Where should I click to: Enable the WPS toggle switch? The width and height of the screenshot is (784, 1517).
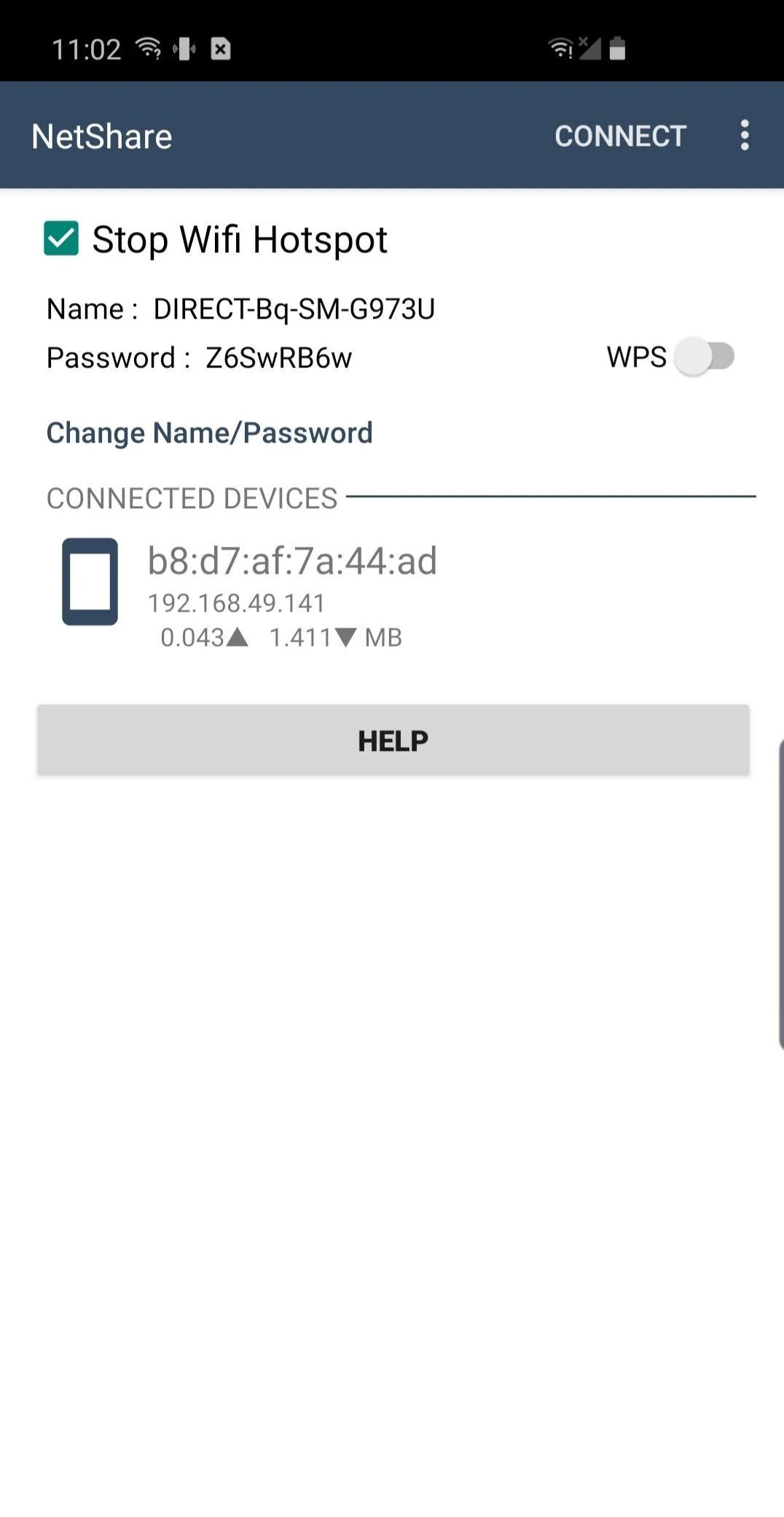705,356
